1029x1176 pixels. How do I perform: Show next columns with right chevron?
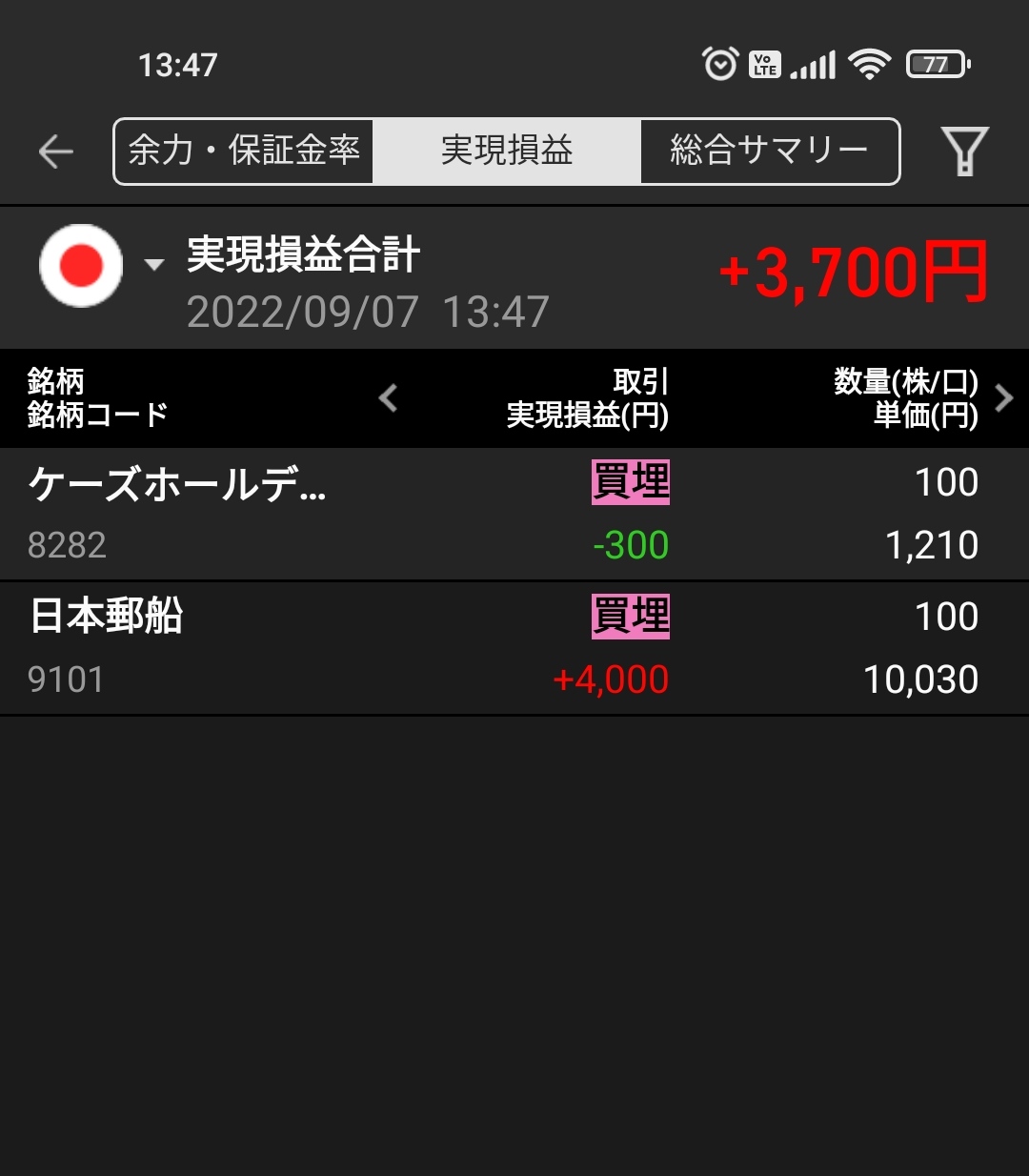1003,398
